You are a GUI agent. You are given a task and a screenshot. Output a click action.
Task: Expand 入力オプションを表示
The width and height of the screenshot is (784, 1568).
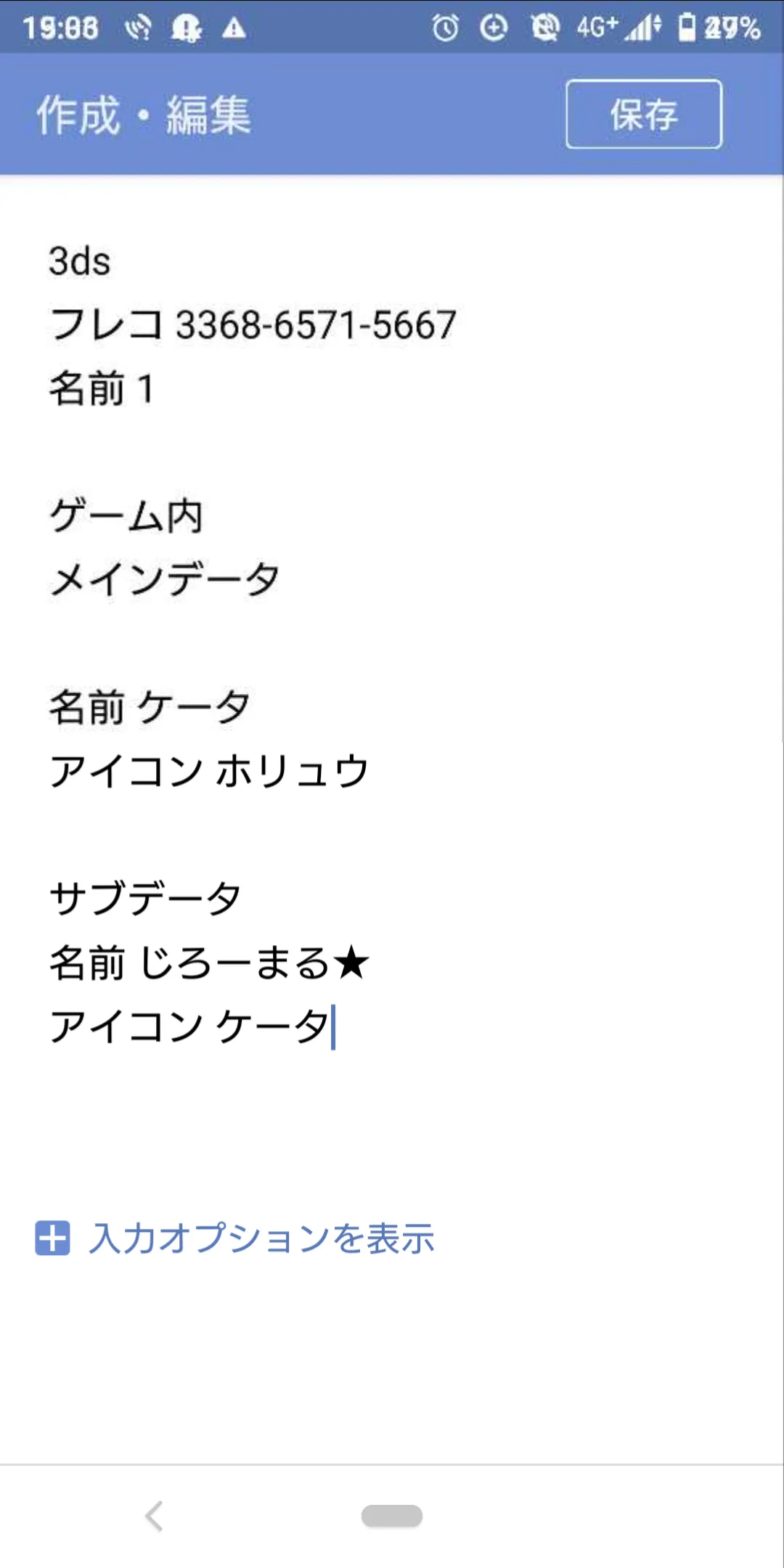click(x=235, y=1238)
